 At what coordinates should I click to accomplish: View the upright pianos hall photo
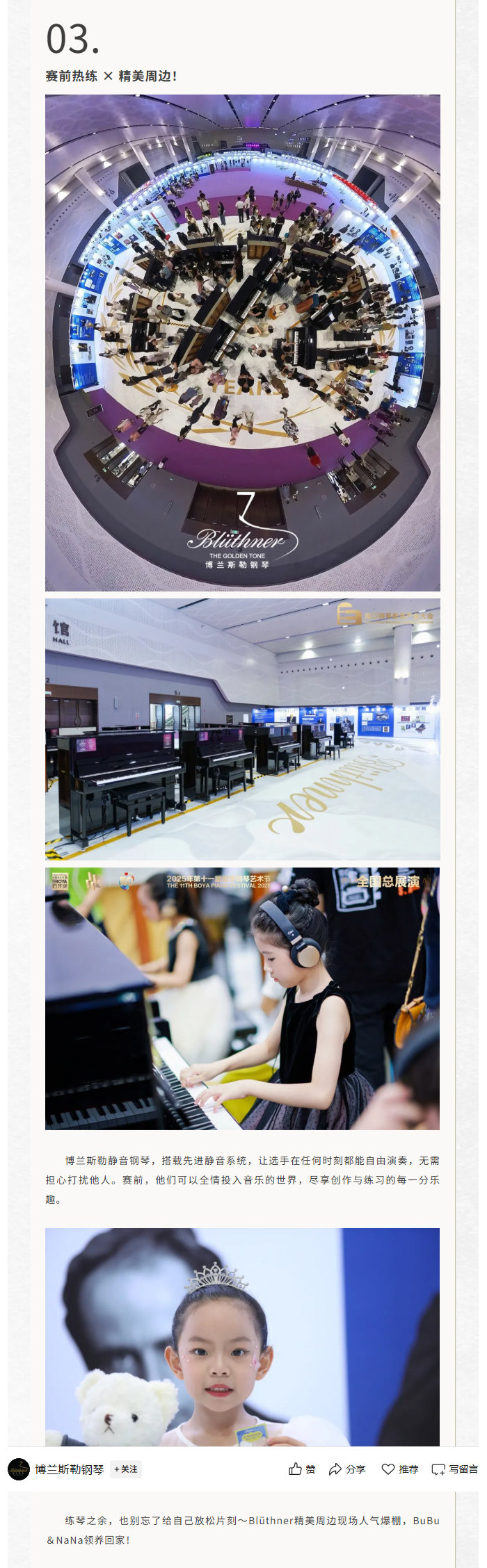pyautogui.click(x=242, y=729)
